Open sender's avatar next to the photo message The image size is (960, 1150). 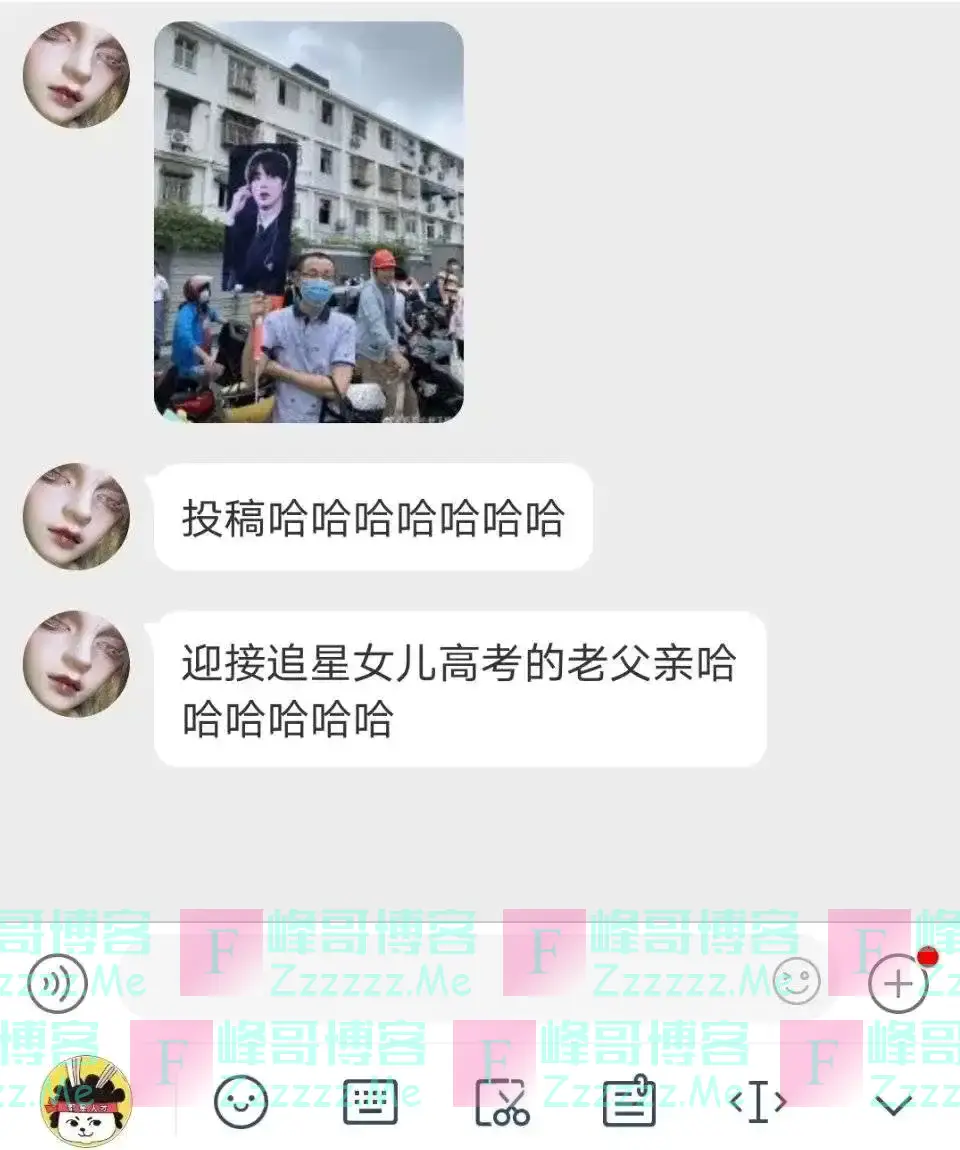click(x=76, y=75)
